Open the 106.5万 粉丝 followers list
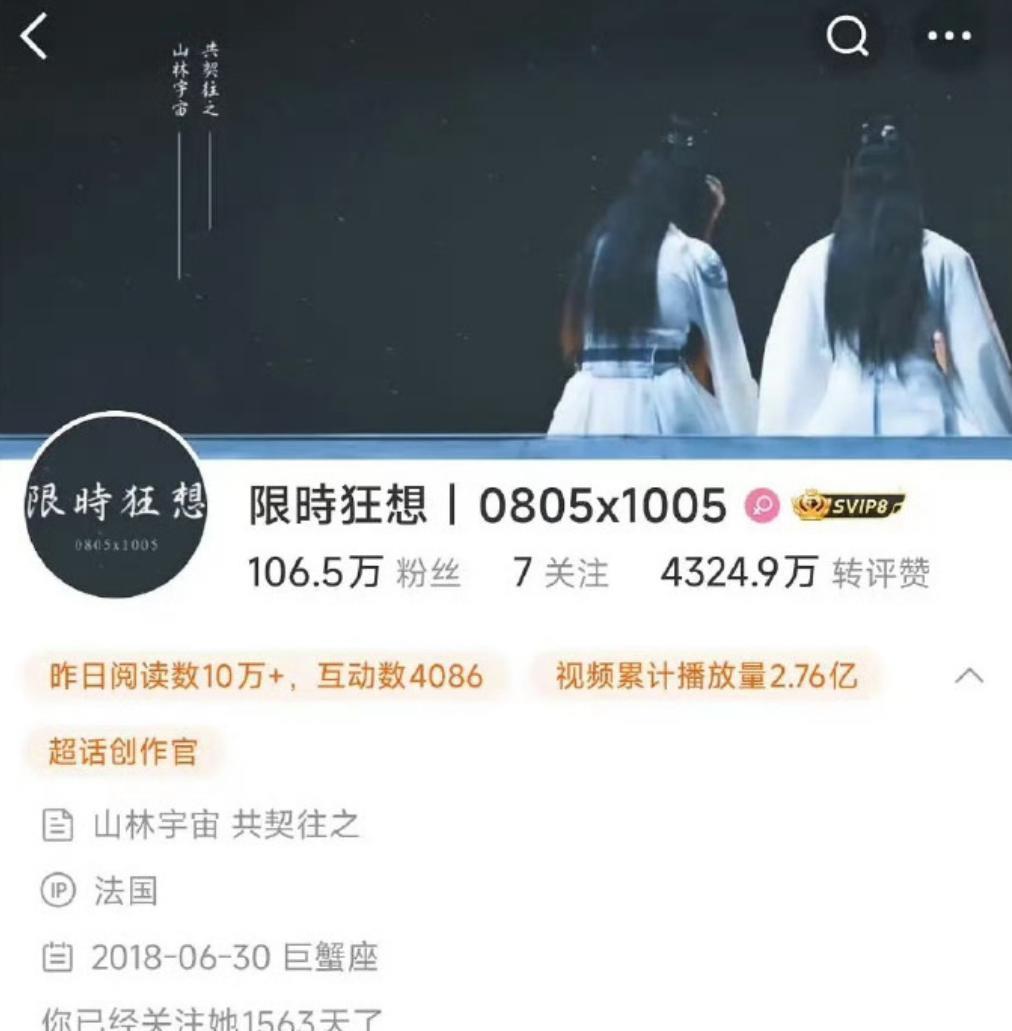This screenshot has height=1031, width=1012. point(354,571)
